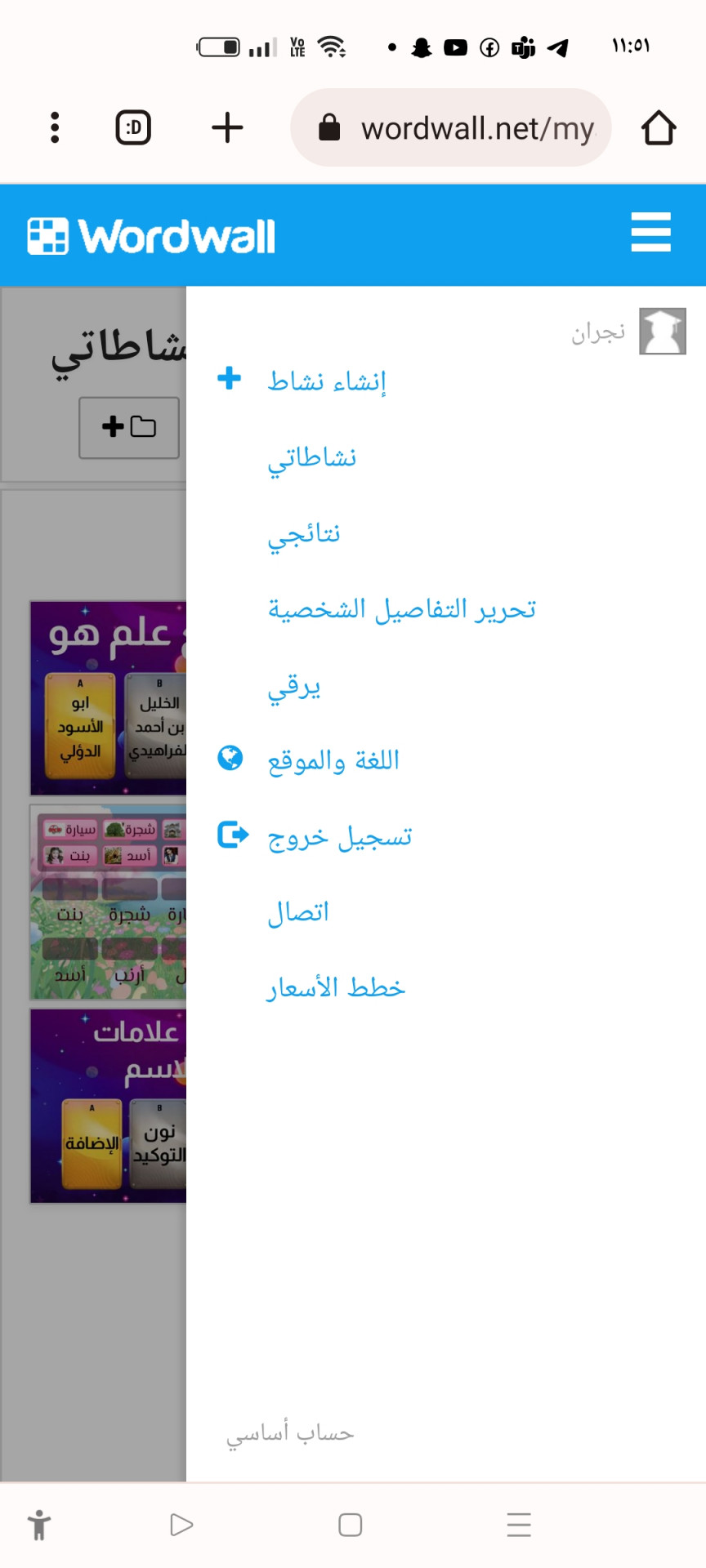Open نشاطاتي from the side menu
706x1568 pixels.
[x=312, y=457]
